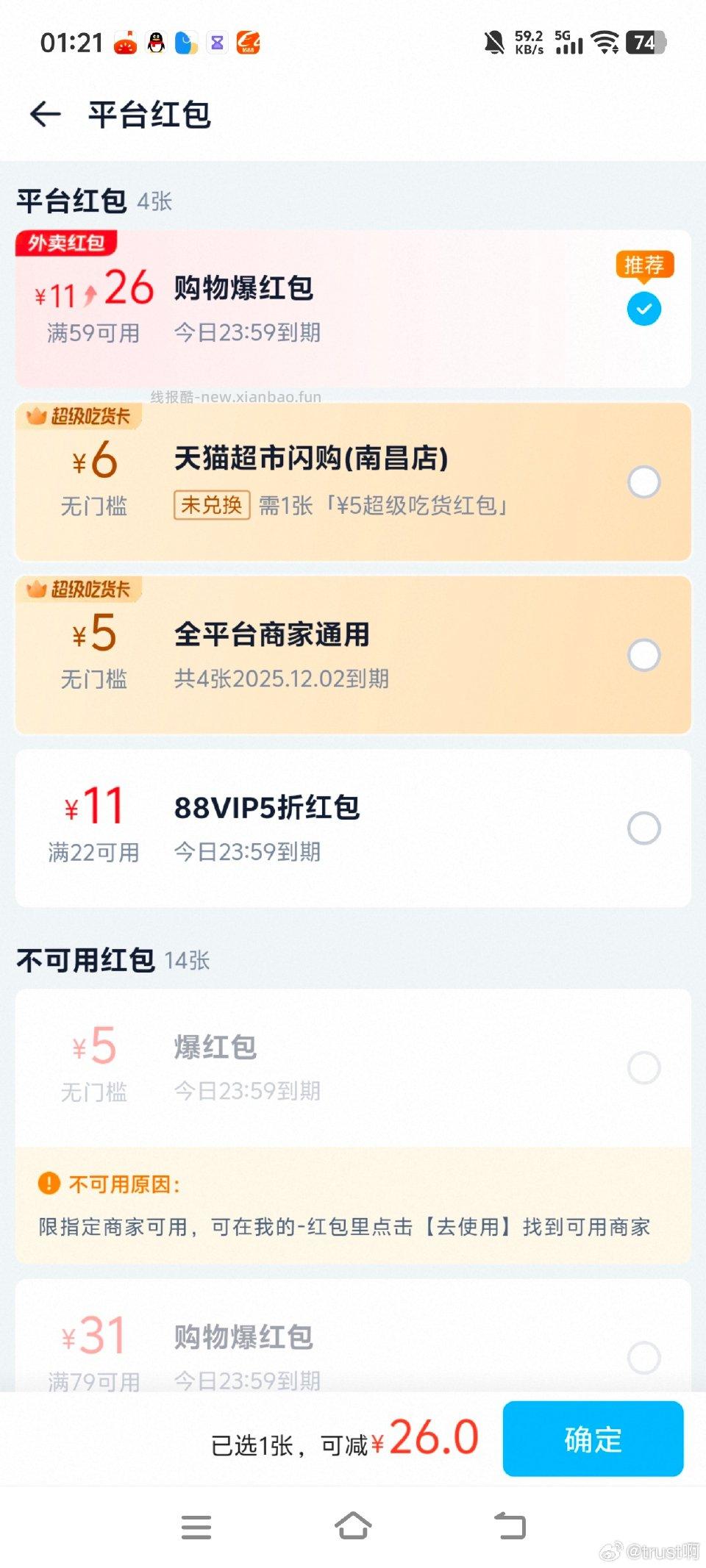Screen dimensions: 706x1568
Task: Select the ¥11 88VIP5折红包
Action: click(x=643, y=827)
